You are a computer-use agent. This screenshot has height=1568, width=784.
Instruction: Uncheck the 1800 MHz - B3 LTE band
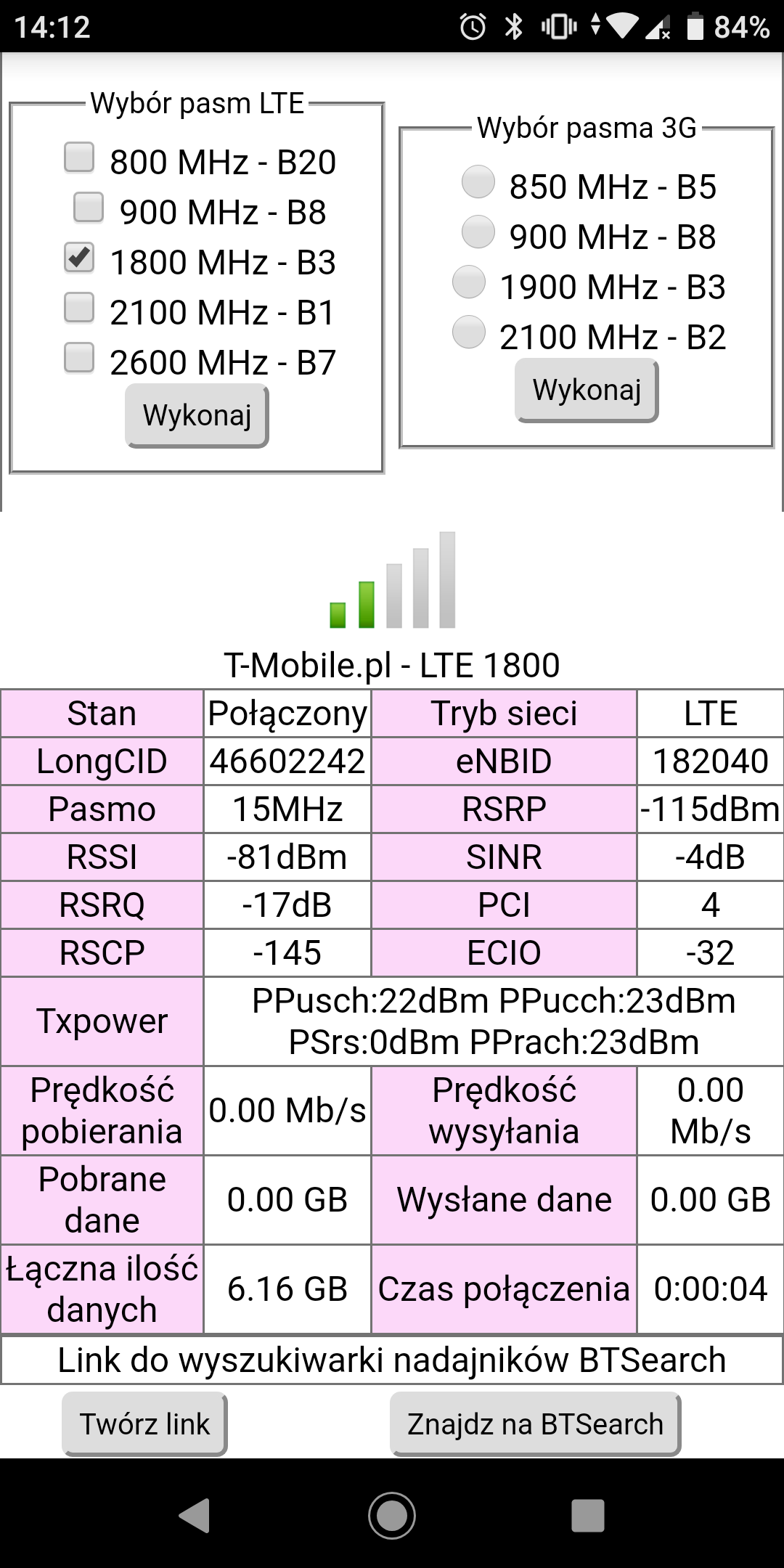click(79, 258)
